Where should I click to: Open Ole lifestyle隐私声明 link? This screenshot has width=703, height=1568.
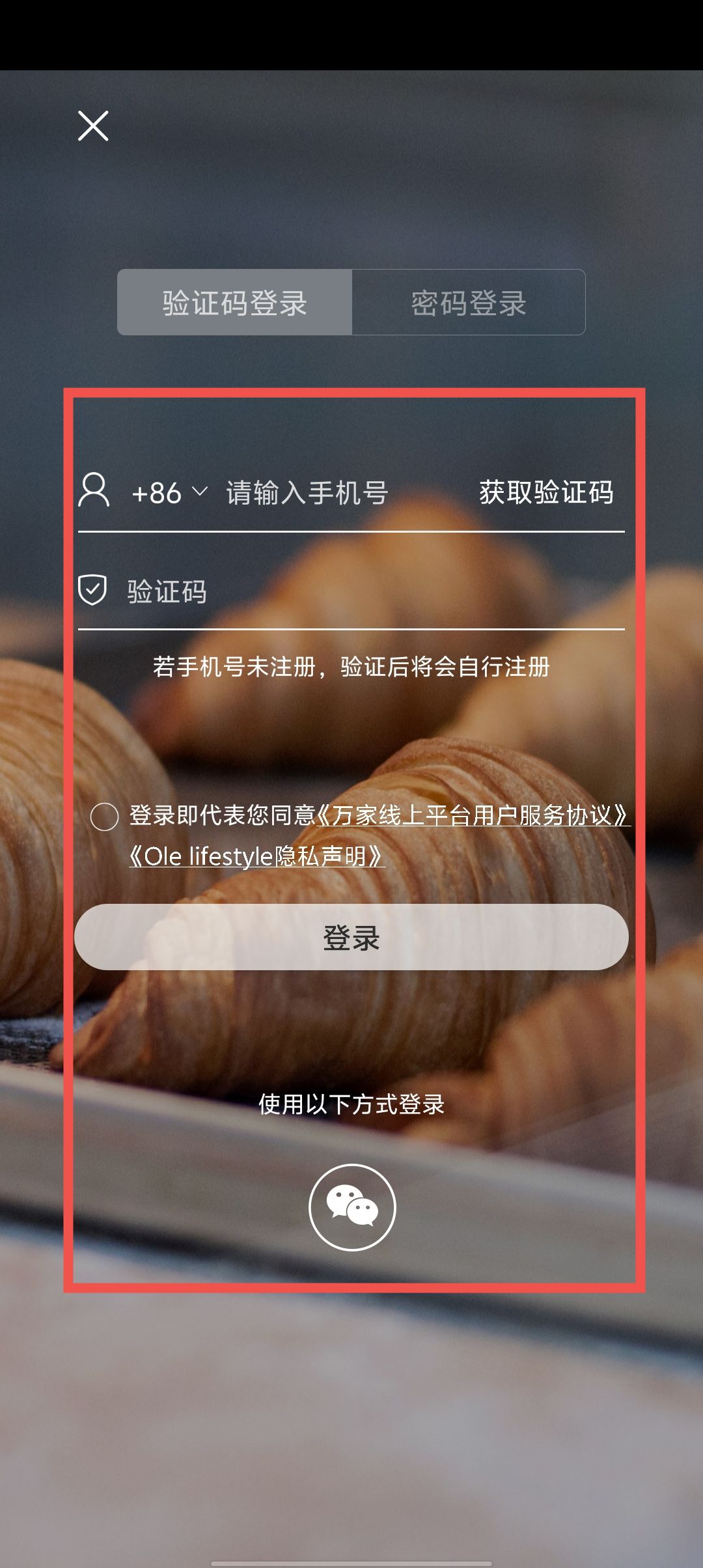257,856
